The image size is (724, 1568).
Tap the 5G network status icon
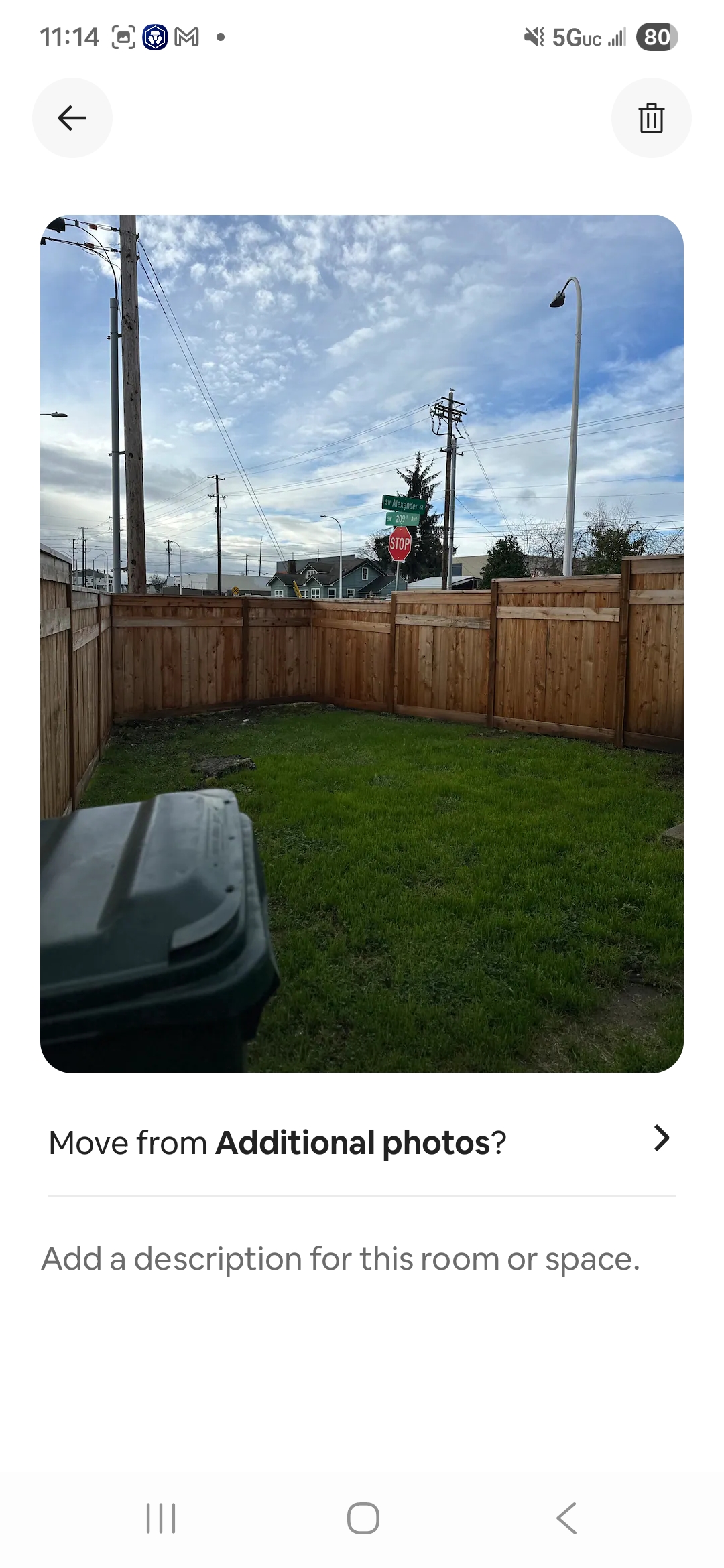(572, 38)
